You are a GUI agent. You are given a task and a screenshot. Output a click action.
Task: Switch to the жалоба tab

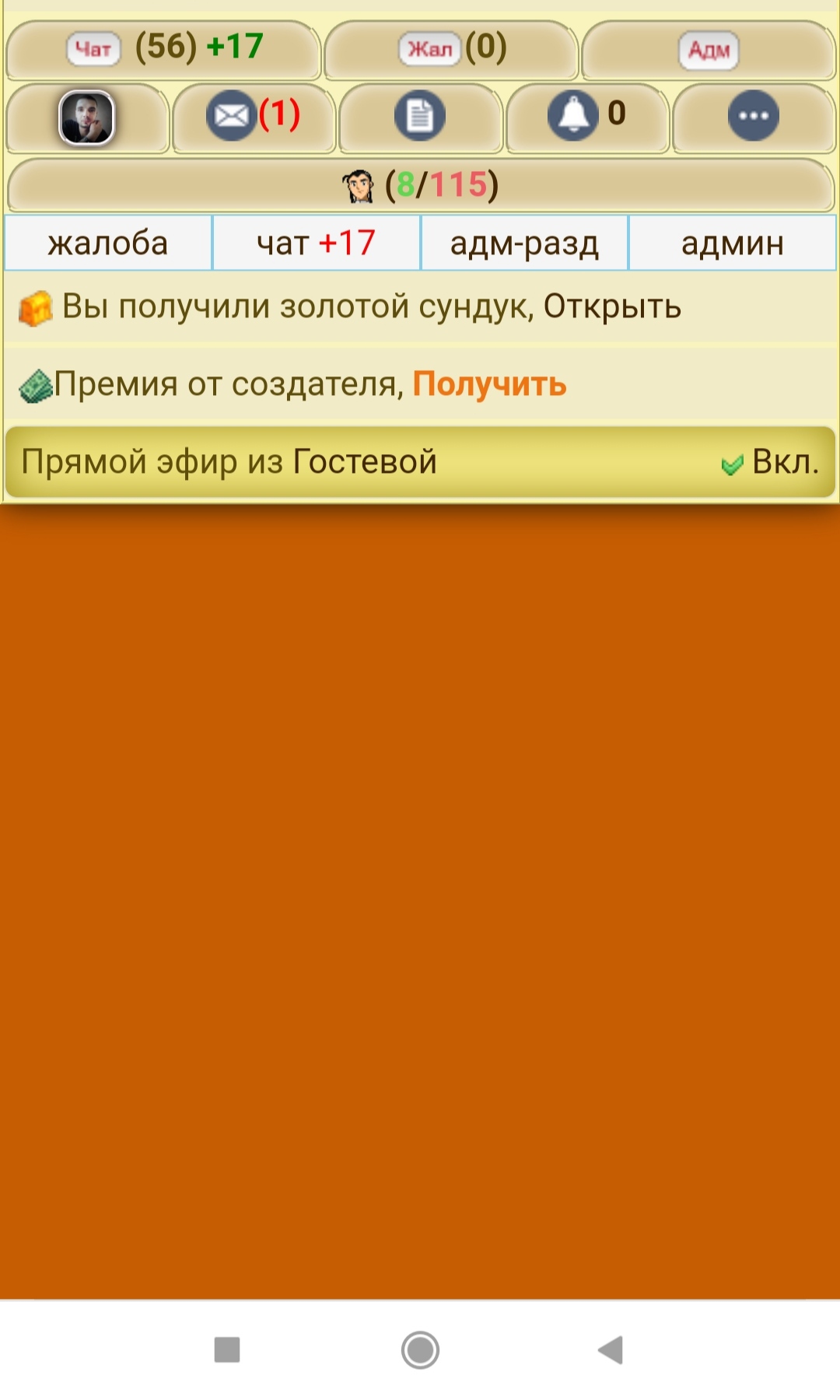[x=108, y=243]
